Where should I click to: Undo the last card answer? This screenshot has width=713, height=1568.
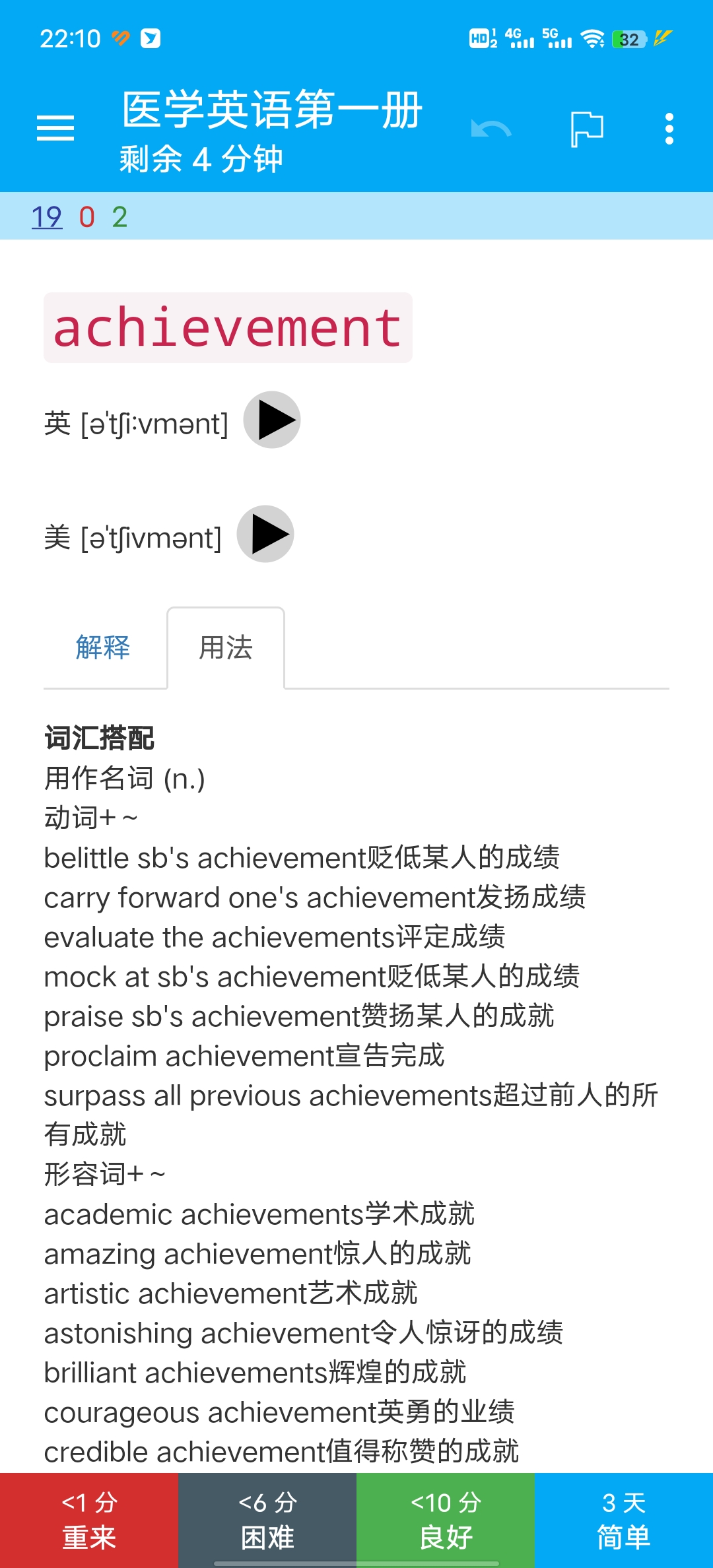pyautogui.click(x=491, y=128)
